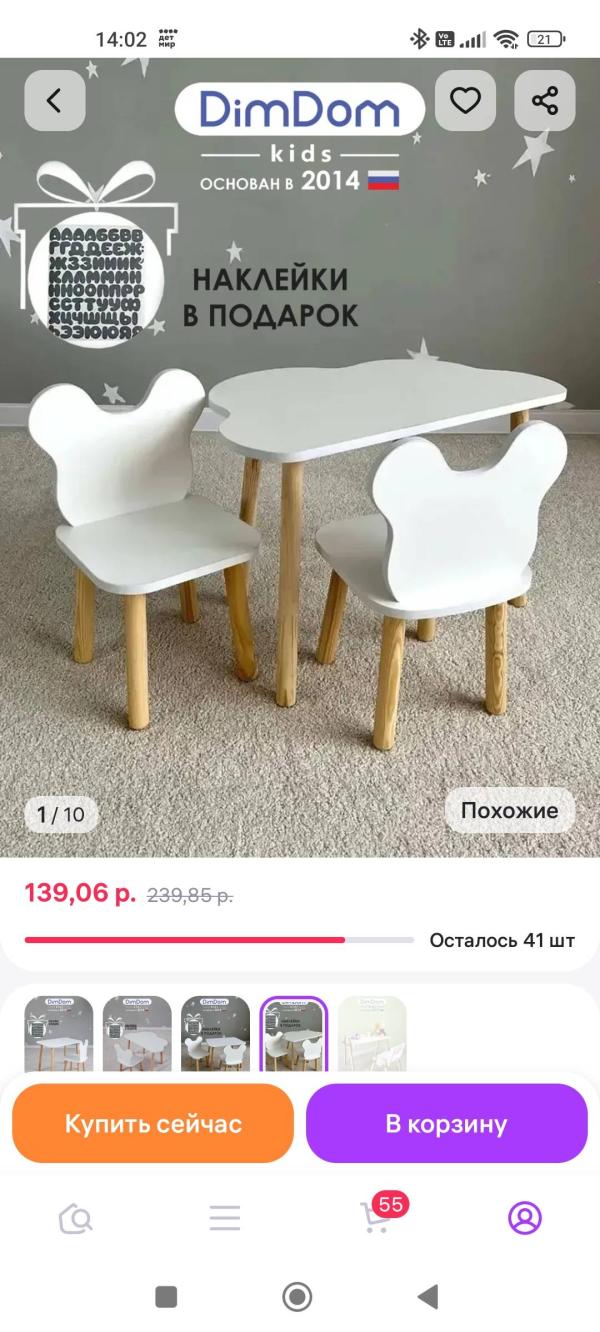The height and width of the screenshot is (1332, 600).
Task: Select the first variant thumbnail
Action: click(x=59, y=1034)
